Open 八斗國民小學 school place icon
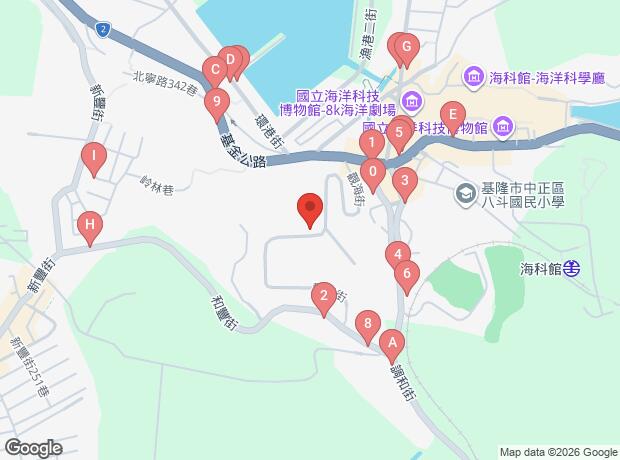The height and width of the screenshot is (460, 620). [466, 194]
